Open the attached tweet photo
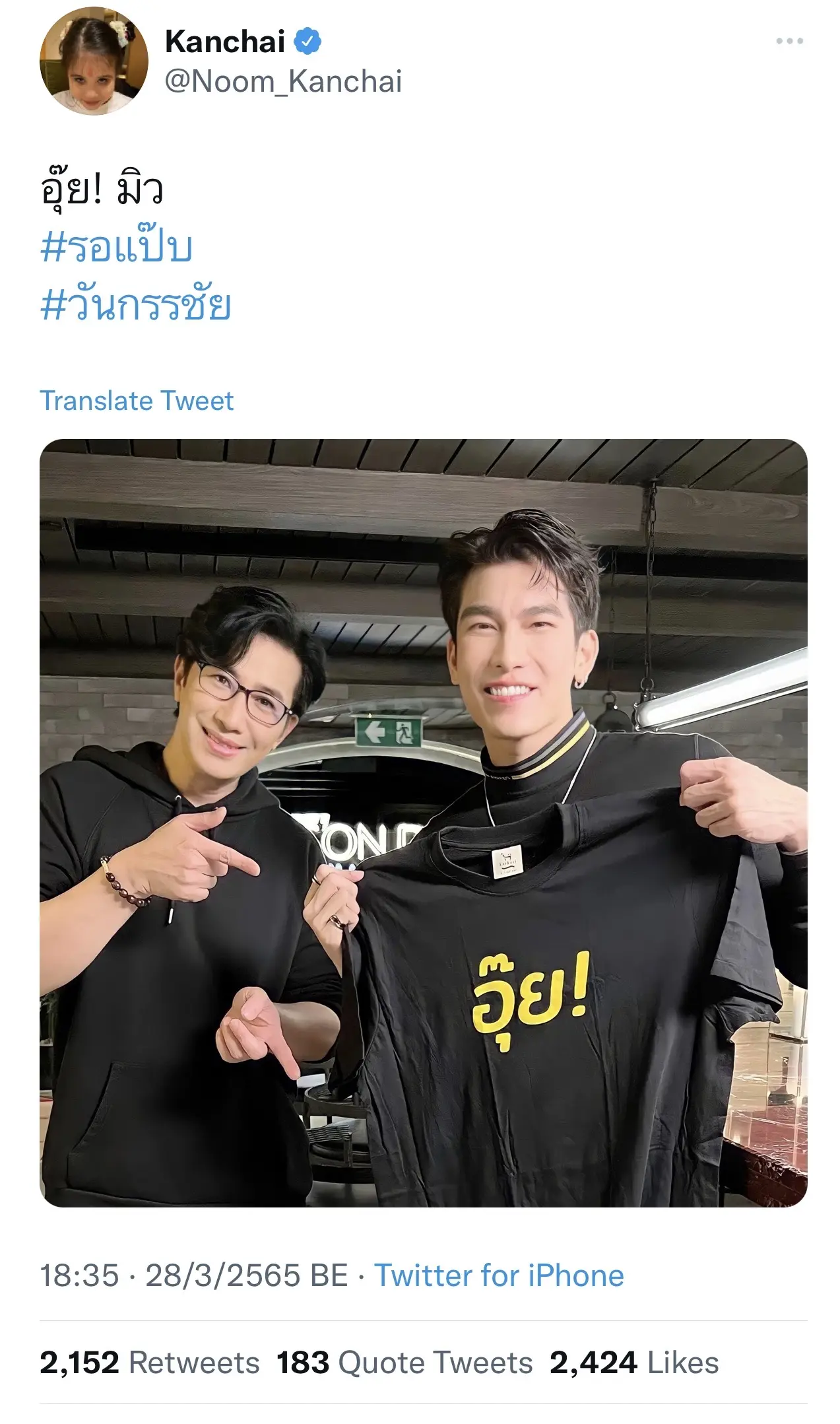Image resolution: width=840 pixels, height=1424 pixels. [x=423, y=822]
